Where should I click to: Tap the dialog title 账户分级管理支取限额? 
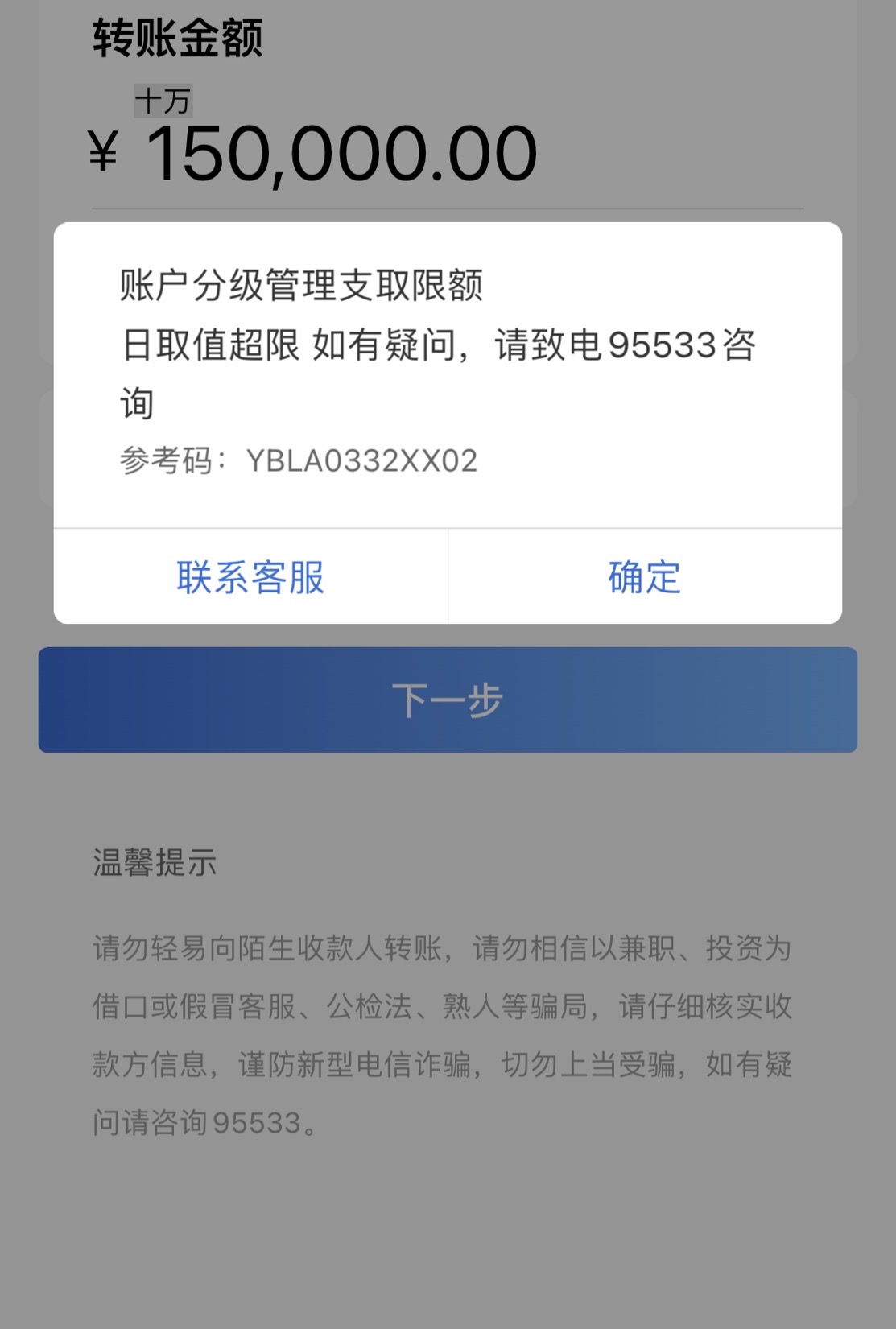[x=299, y=283]
